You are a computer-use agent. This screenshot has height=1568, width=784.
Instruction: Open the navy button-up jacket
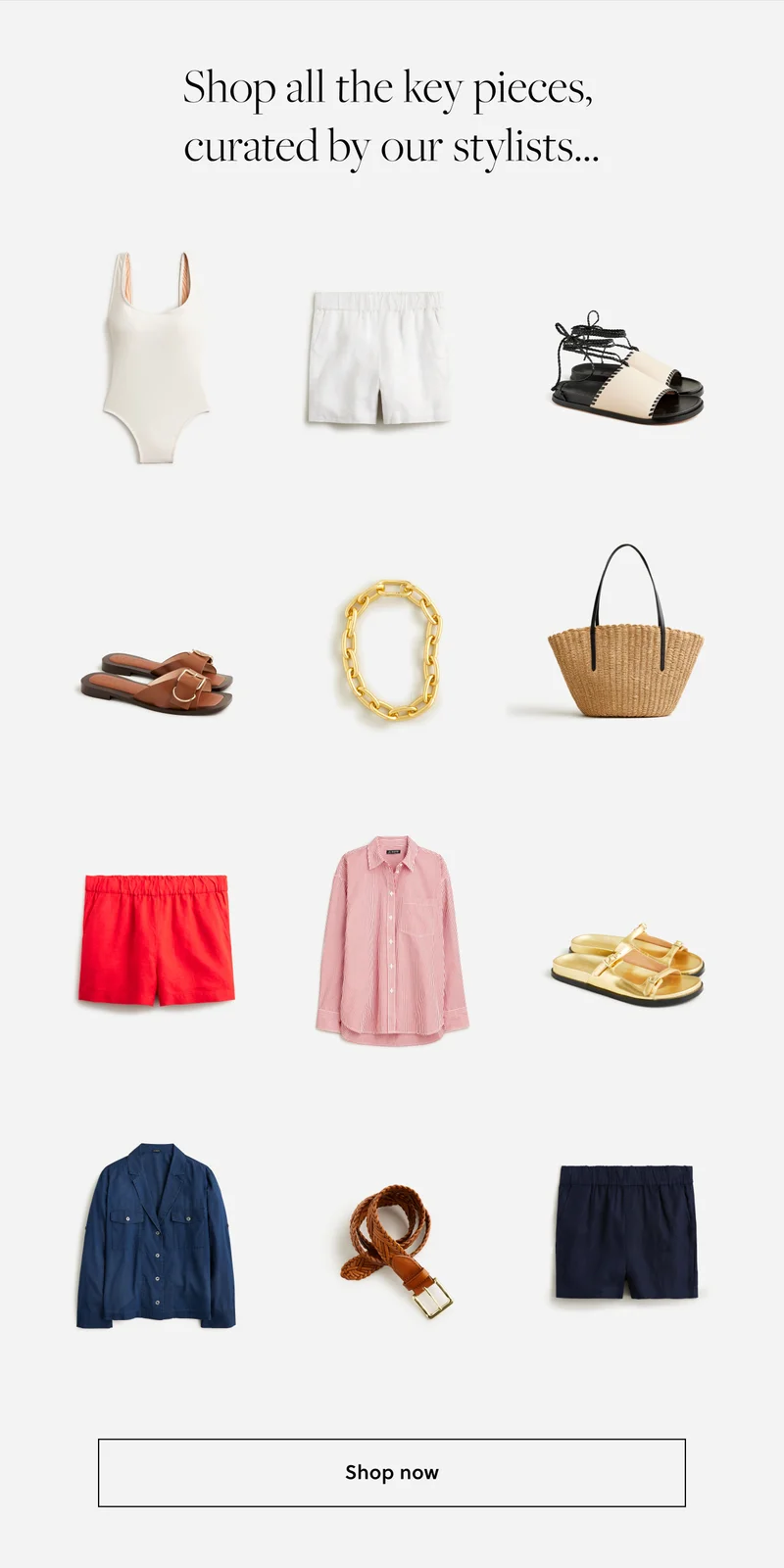156,1236
